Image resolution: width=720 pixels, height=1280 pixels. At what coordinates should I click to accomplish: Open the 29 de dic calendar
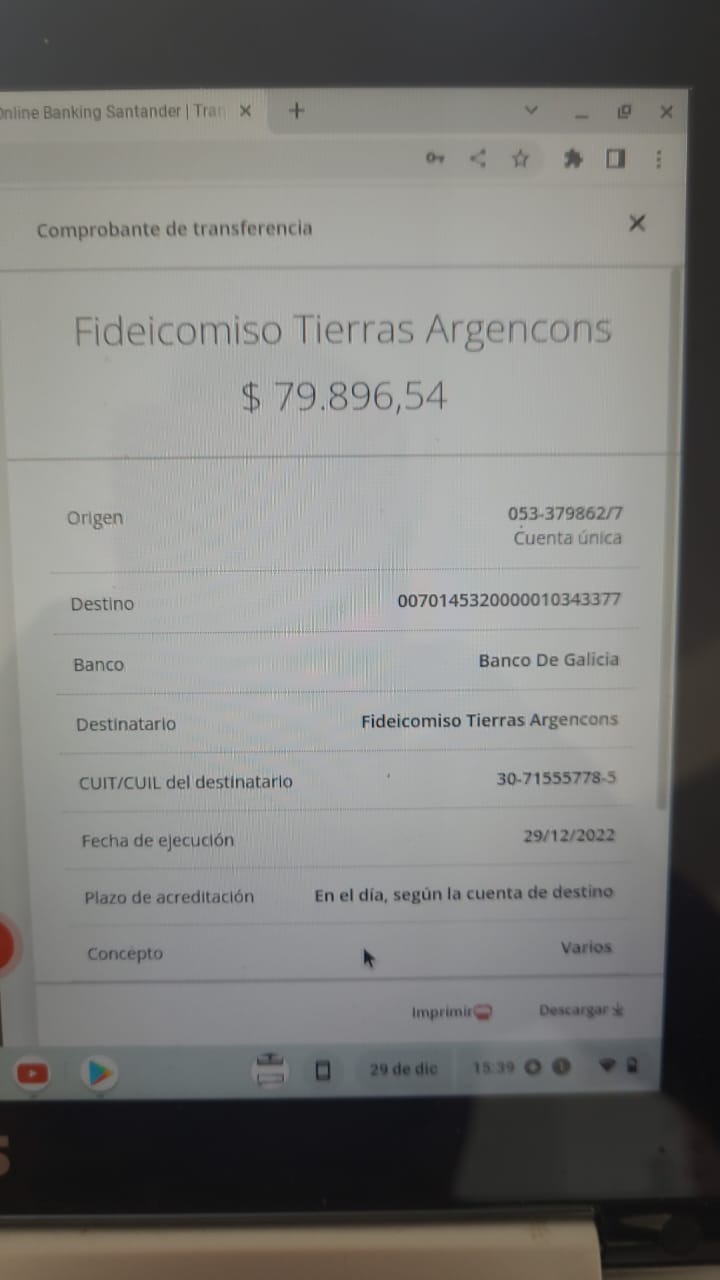(403, 1069)
